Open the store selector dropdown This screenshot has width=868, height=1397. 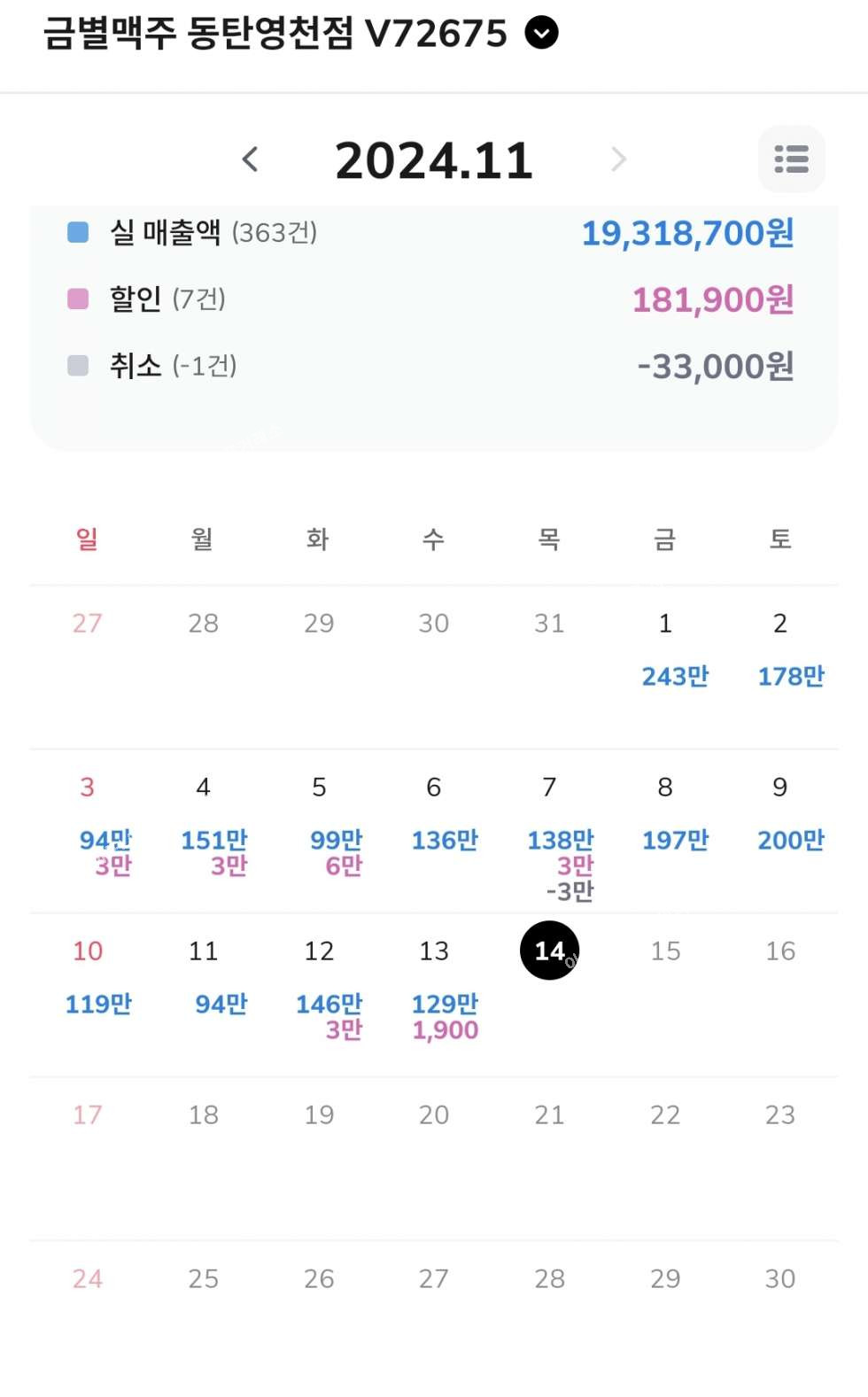pos(541,34)
